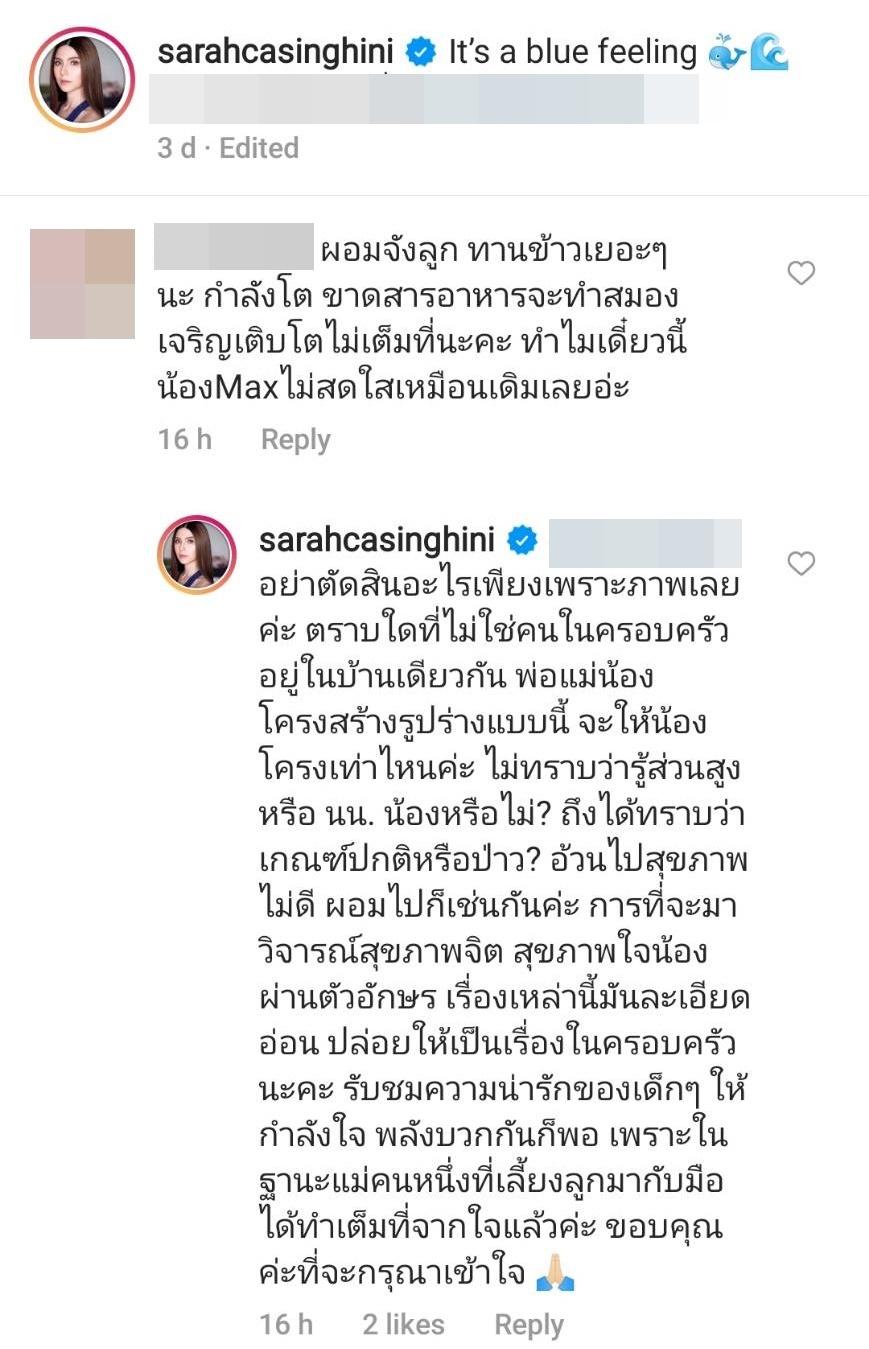Open sarahcasinghini username in the post caption
Screen dimensions: 869x1349
point(275,52)
